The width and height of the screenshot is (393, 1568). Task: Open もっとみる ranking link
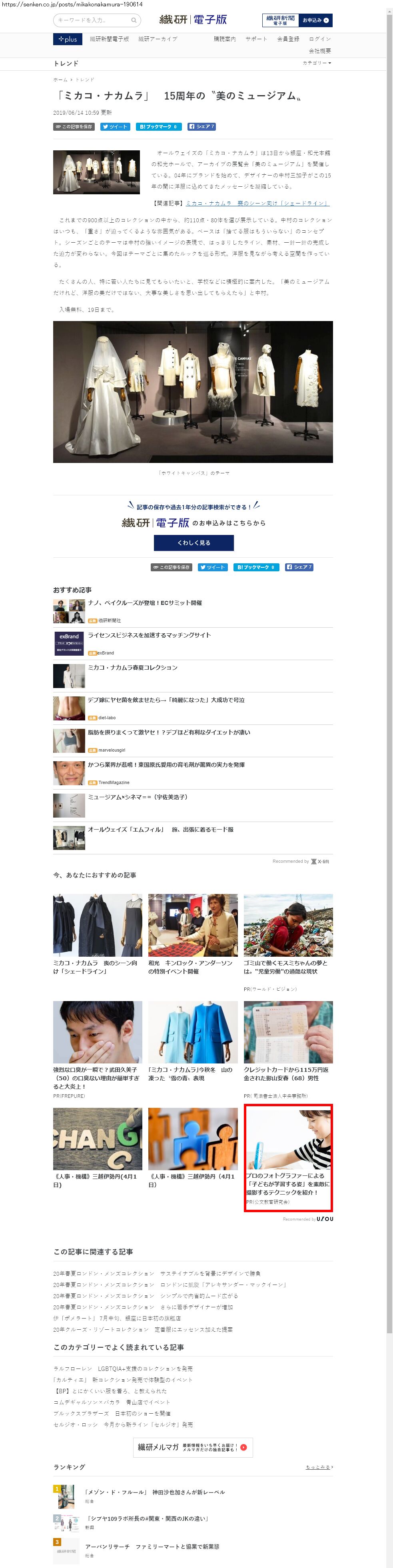click(x=318, y=1467)
